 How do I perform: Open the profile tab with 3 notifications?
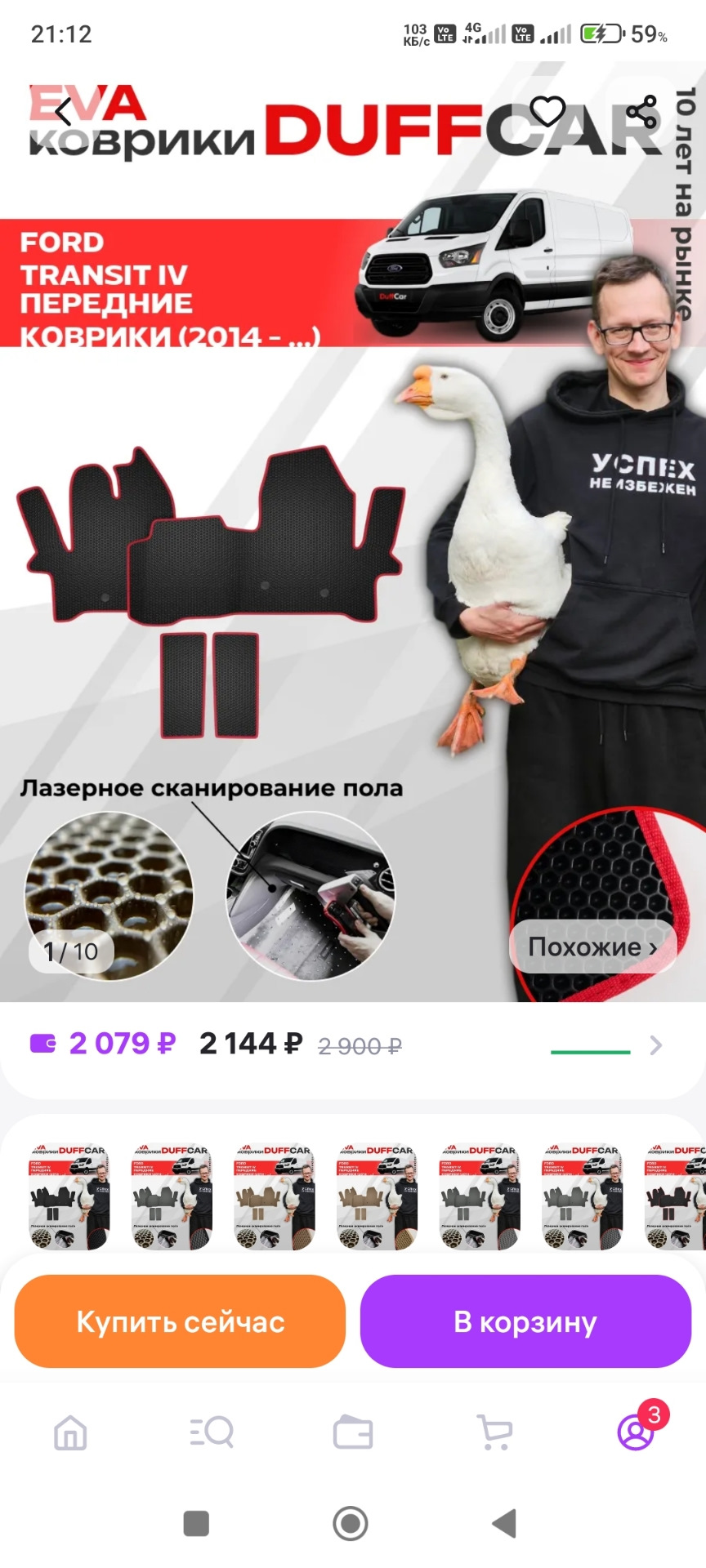pyautogui.click(x=636, y=1432)
